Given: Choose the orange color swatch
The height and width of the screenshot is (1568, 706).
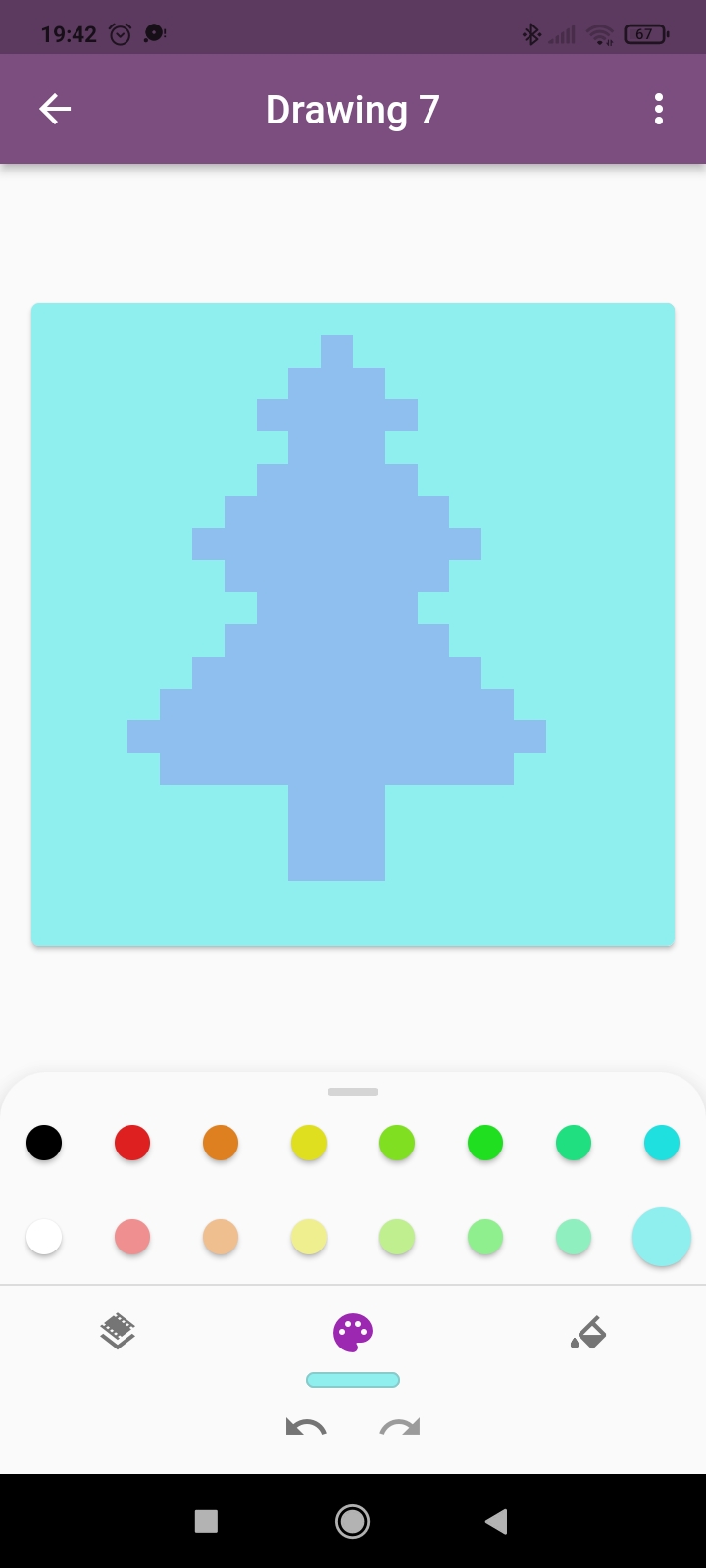Looking at the screenshot, I should tap(221, 1143).
